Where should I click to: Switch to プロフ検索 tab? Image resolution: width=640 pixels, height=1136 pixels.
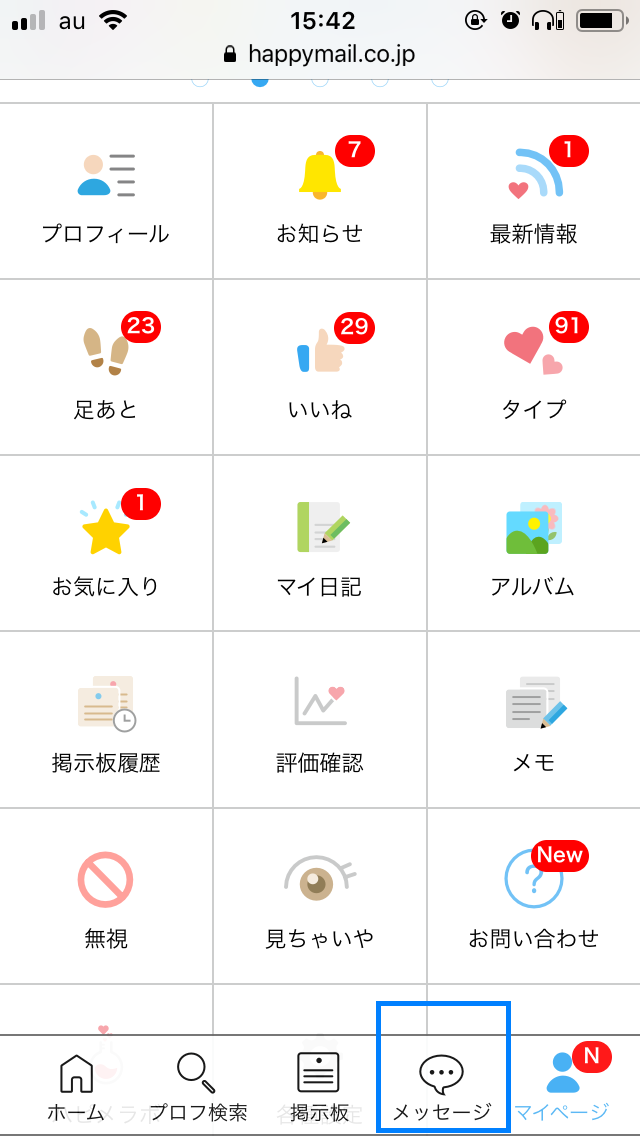click(x=196, y=1086)
